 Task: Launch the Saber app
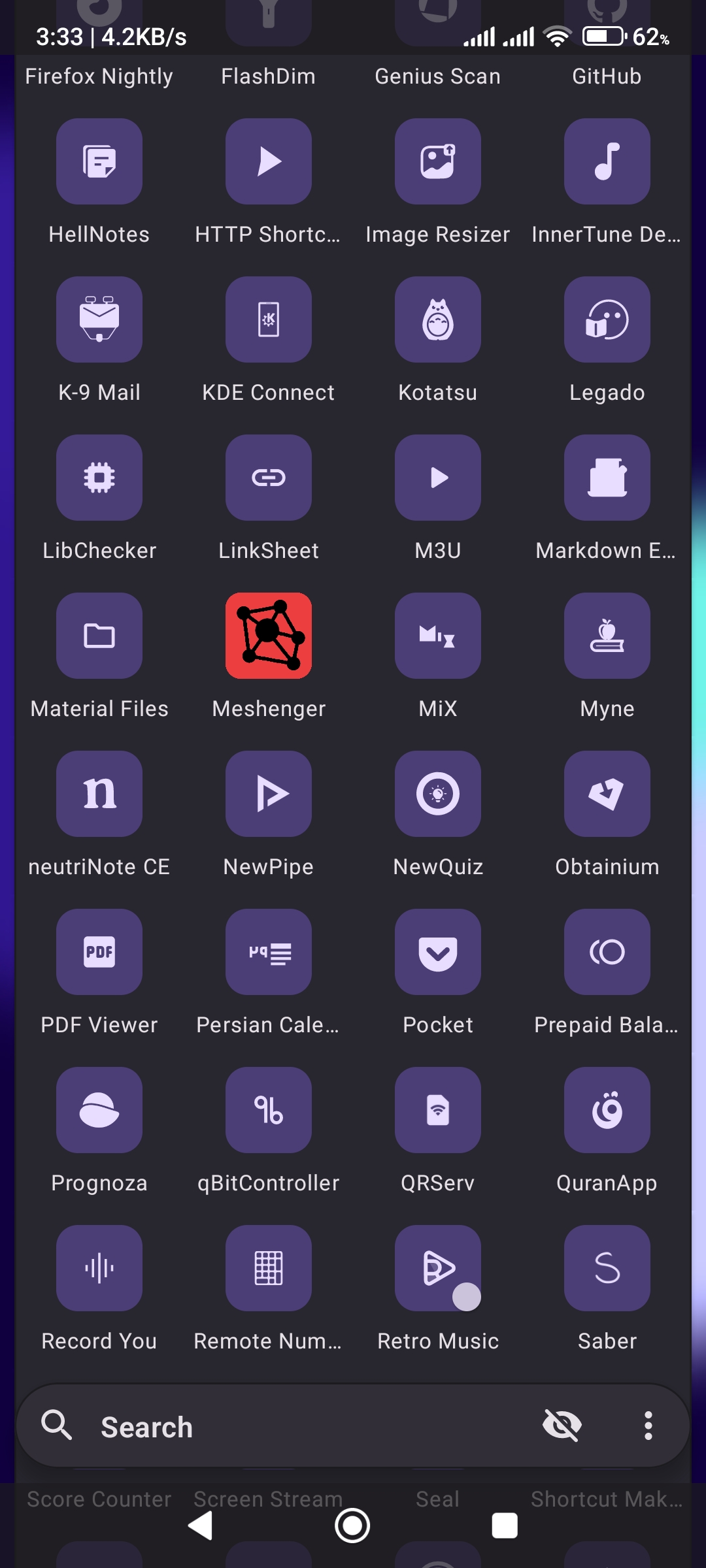(607, 1268)
